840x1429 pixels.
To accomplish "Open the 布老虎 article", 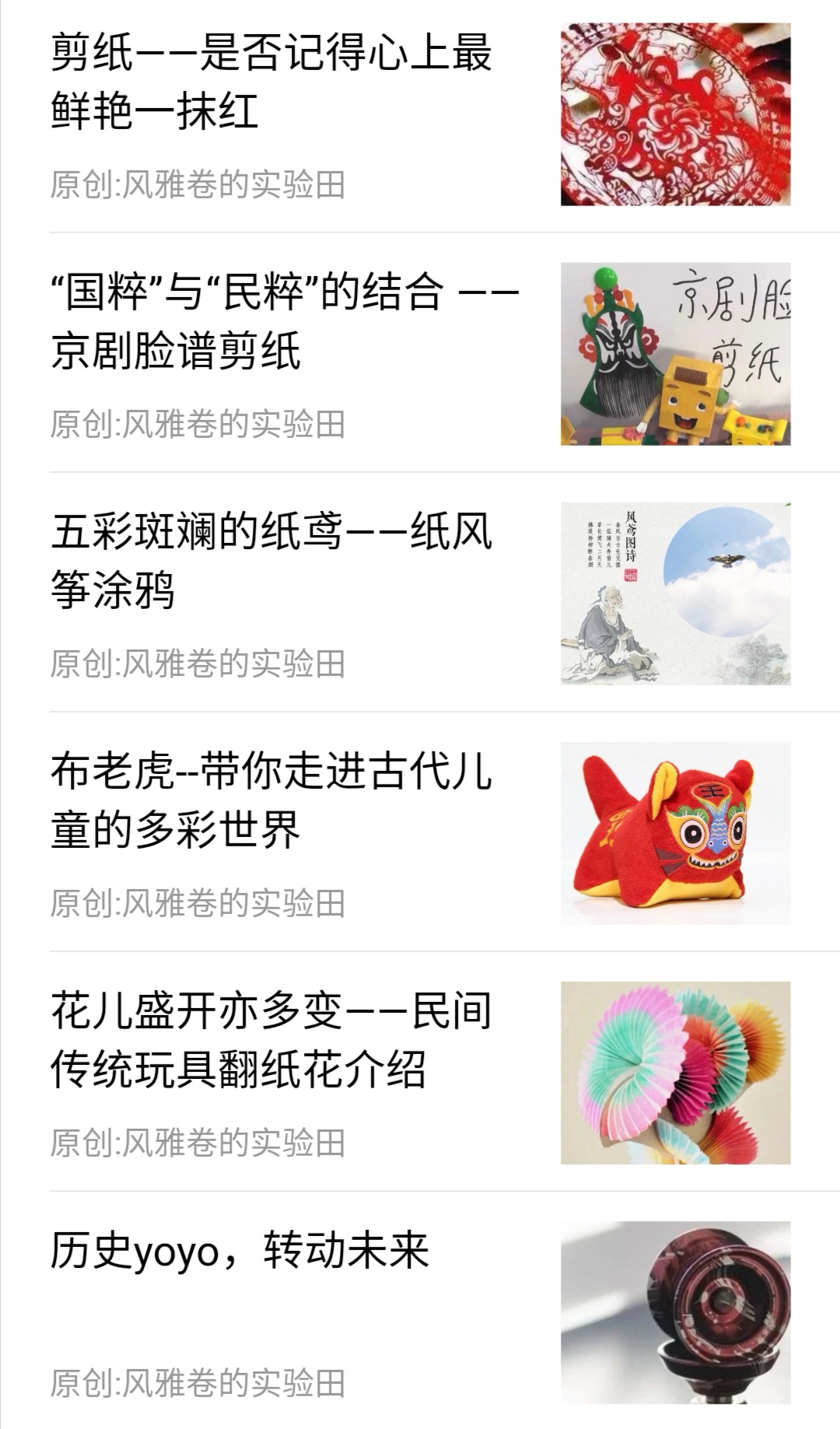I will [x=271, y=800].
